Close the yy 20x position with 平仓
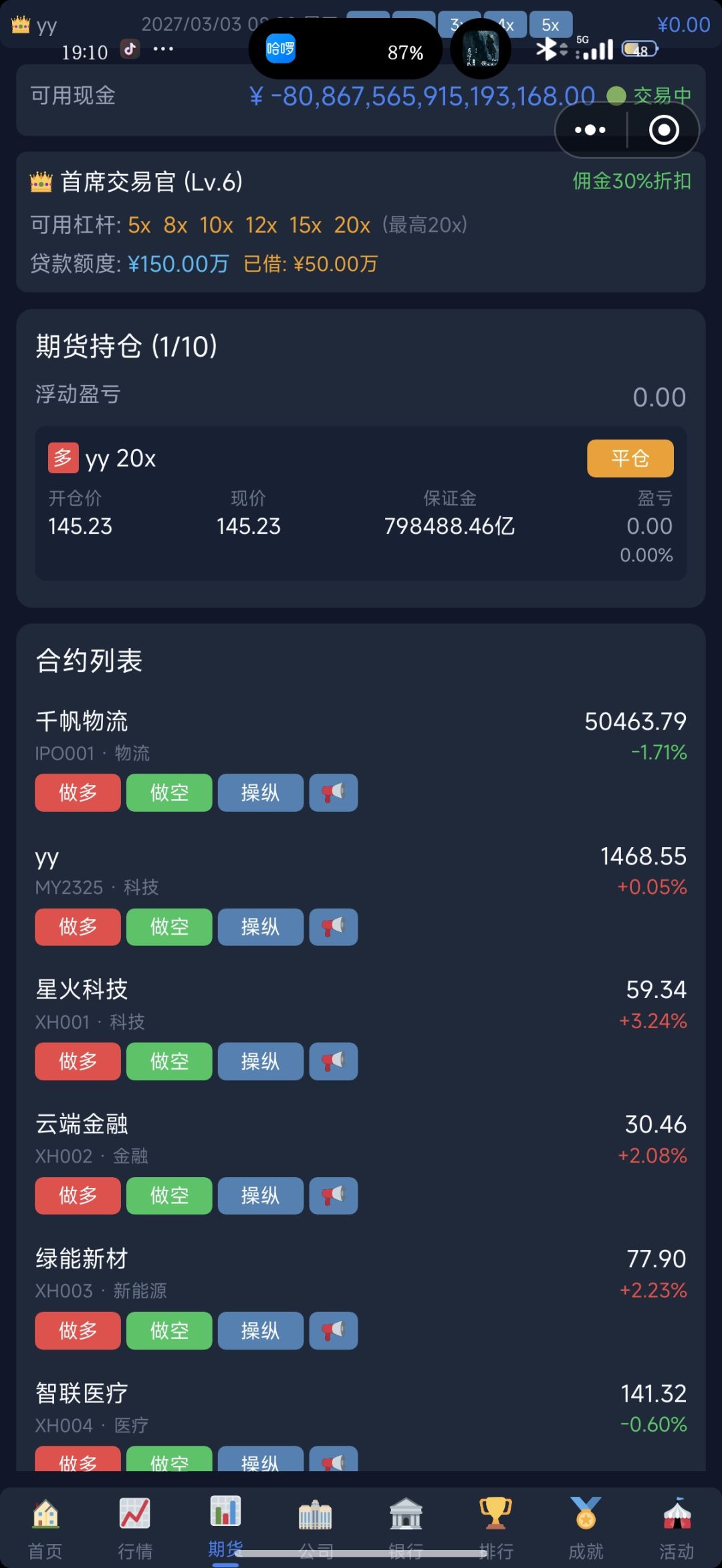Viewport: 722px width, 1568px height. click(630, 458)
